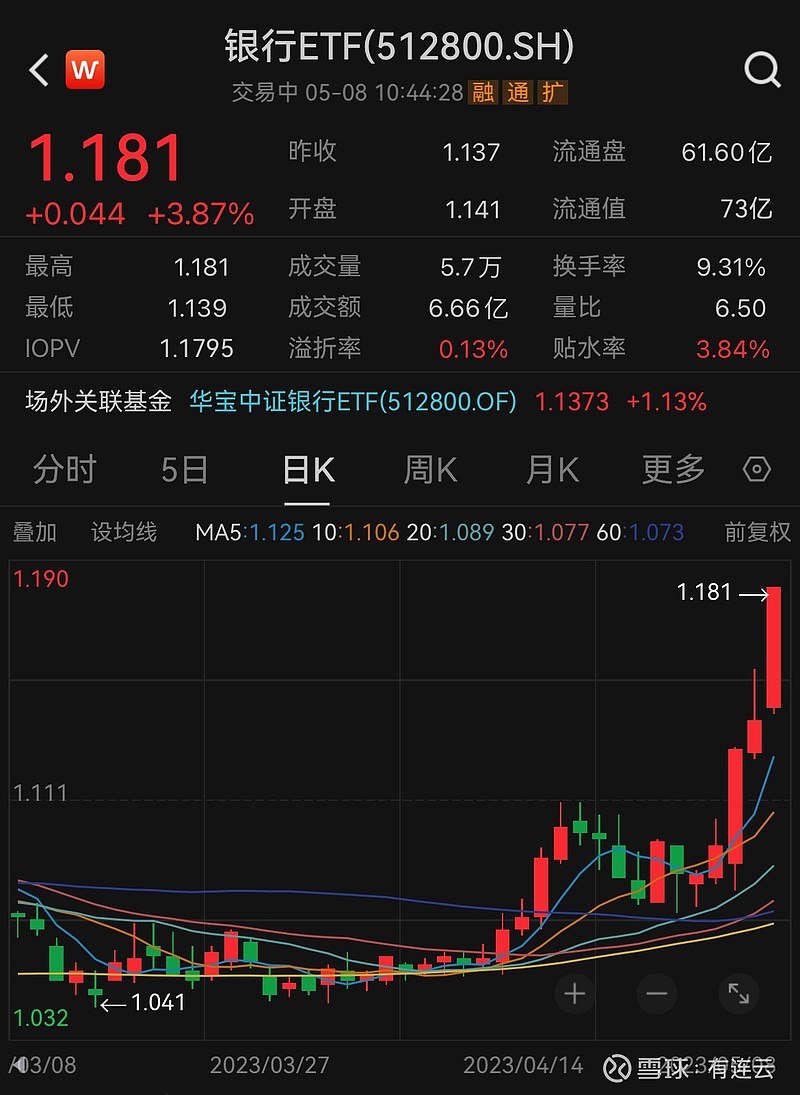Enable 叠加 overlay comparison

click(x=34, y=533)
